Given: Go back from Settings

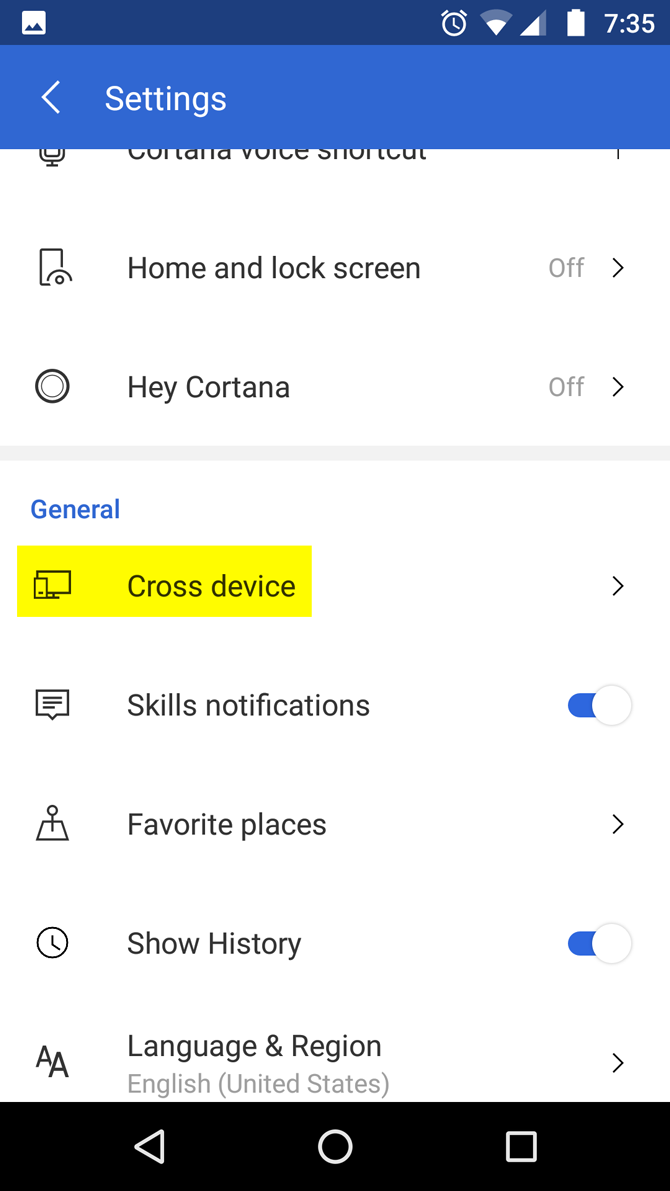Looking at the screenshot, I should point(51,98).
